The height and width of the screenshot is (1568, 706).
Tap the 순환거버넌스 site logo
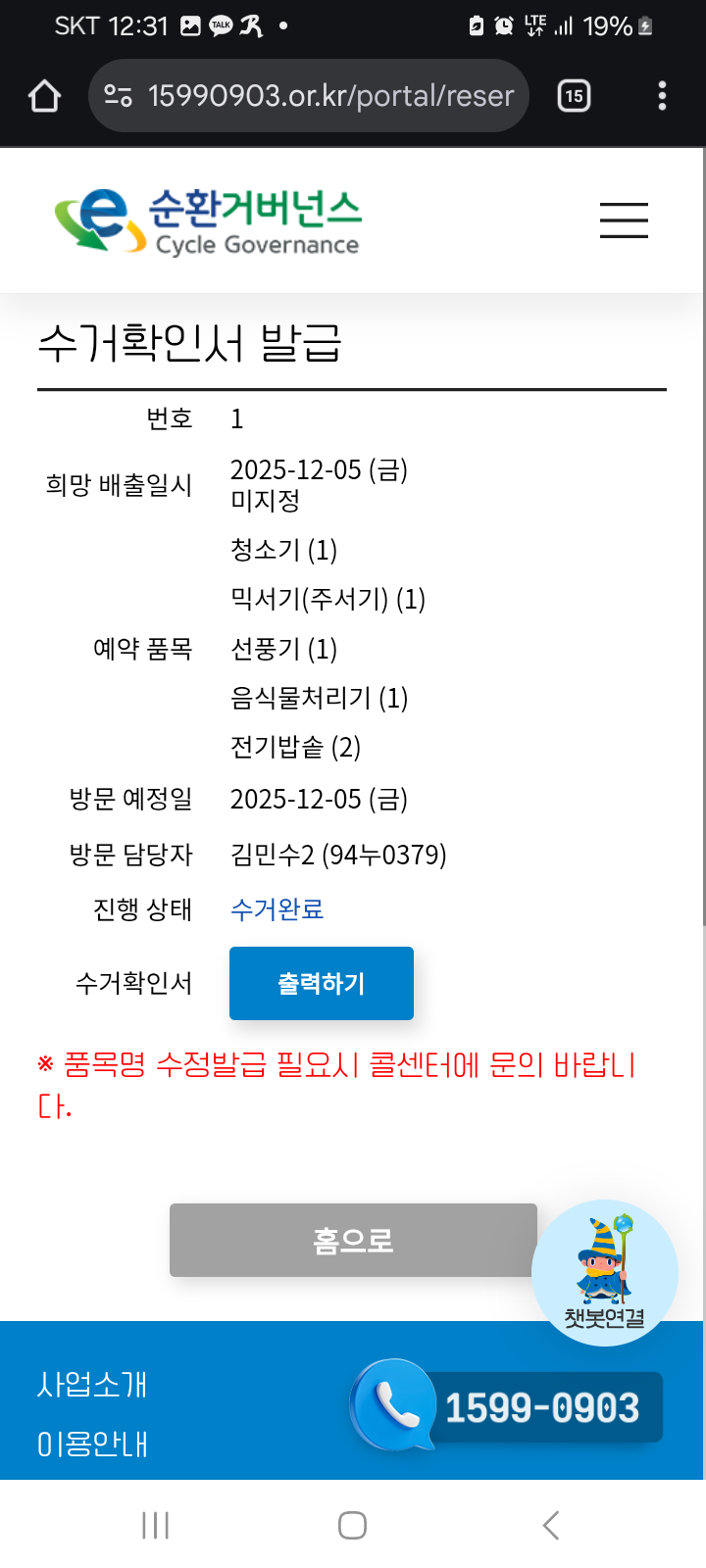[x=208, y=221]
